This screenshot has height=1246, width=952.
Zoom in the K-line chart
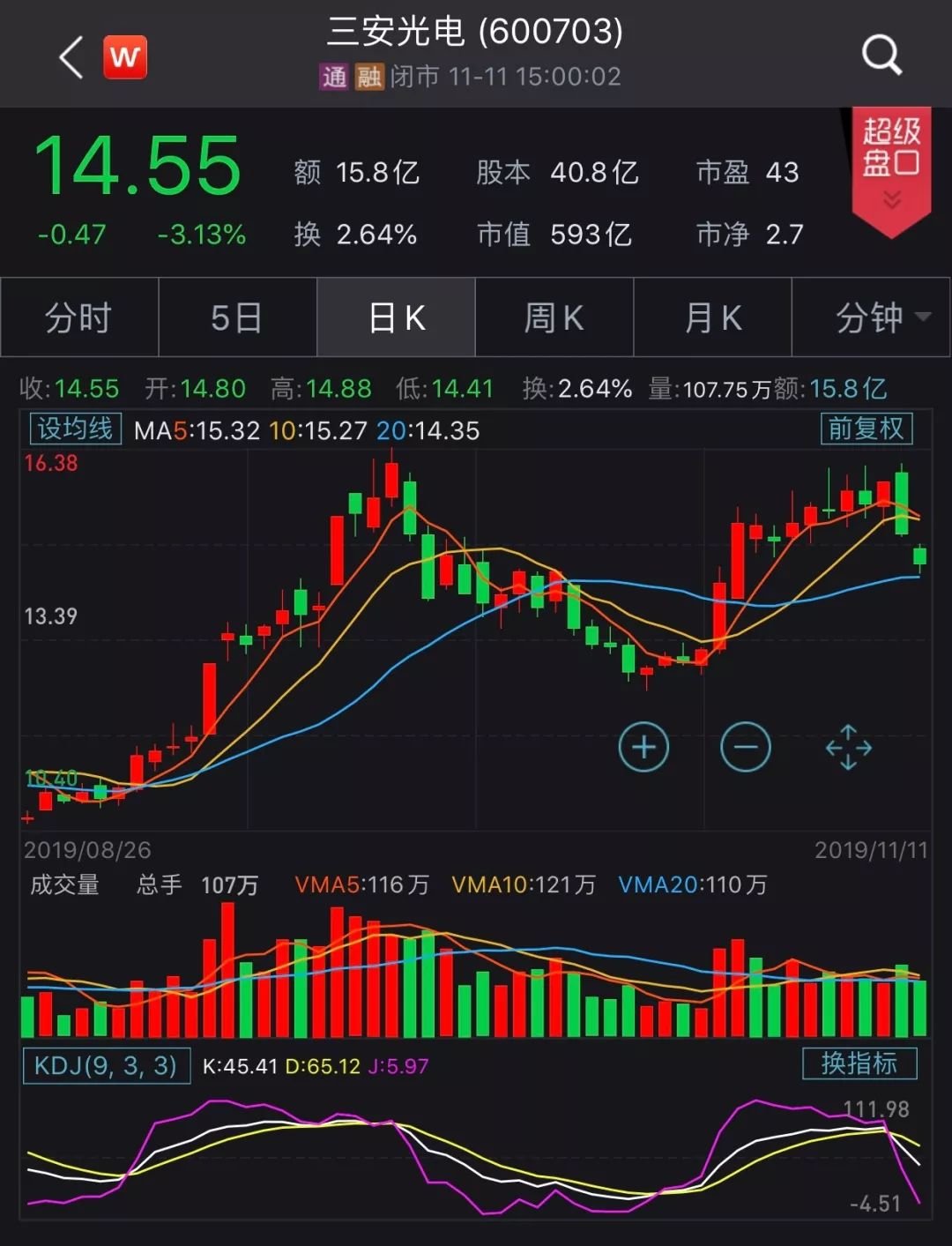643,748
